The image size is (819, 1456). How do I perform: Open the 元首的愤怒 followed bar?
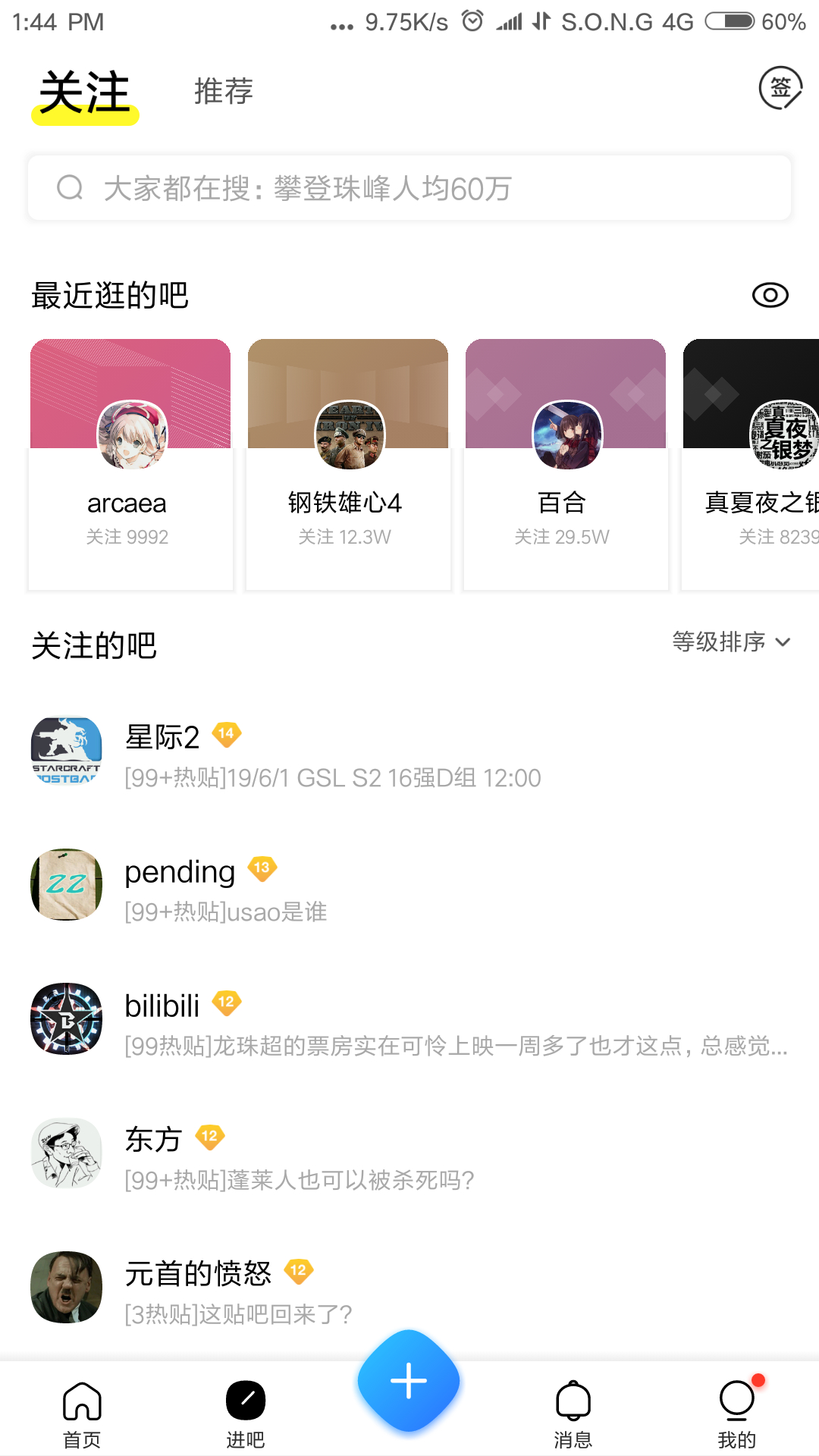coord(409,1289)
